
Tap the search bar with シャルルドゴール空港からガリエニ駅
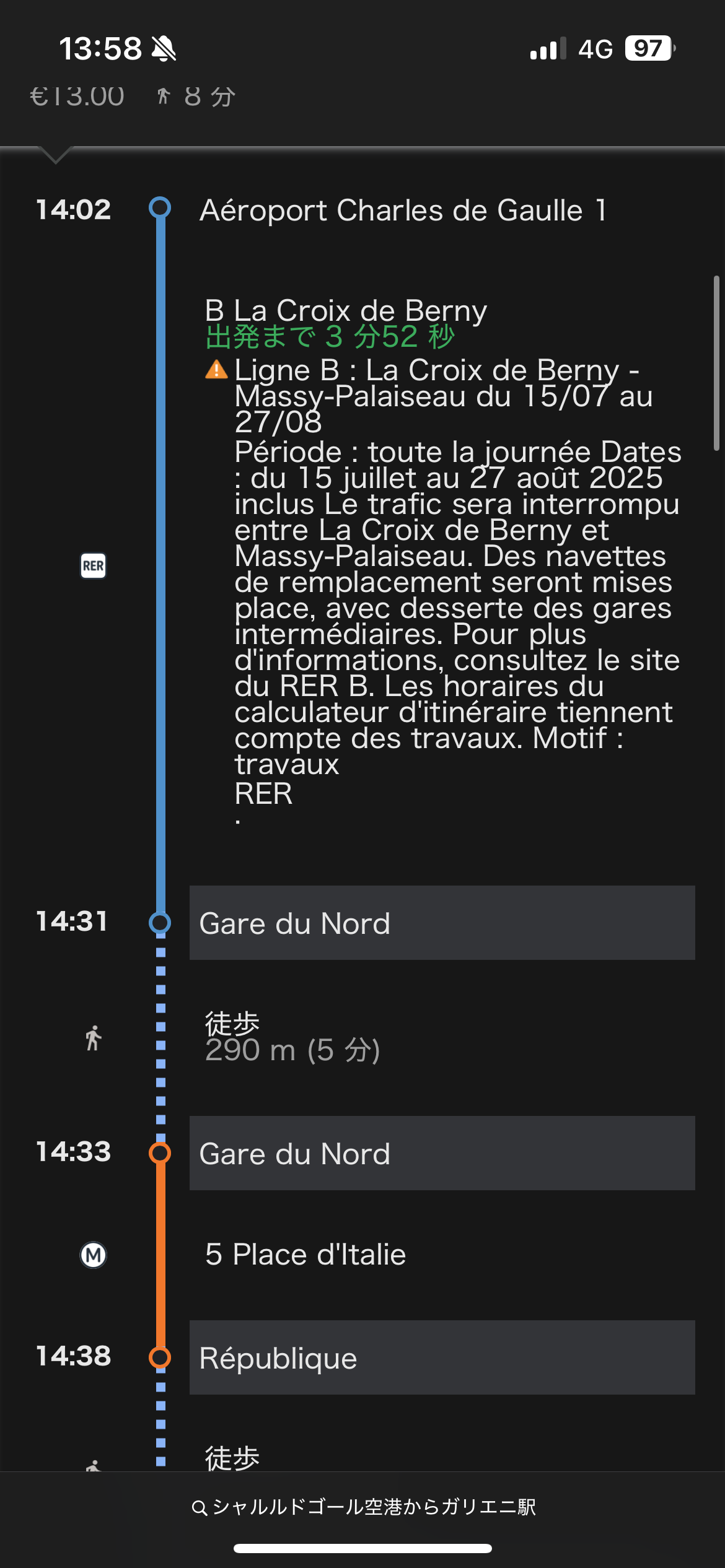363,1507
